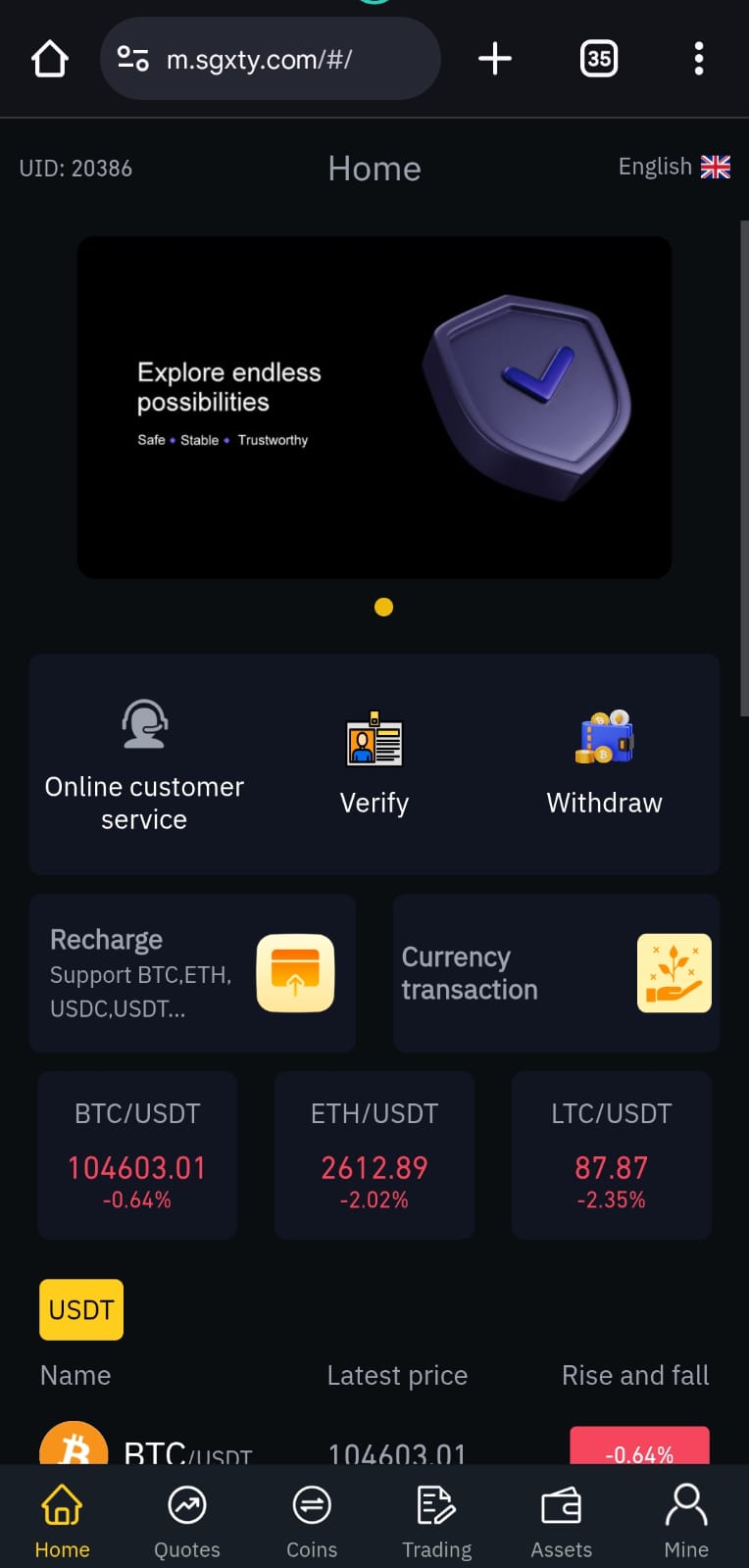Go to the Trading tab

point(436,1521)
